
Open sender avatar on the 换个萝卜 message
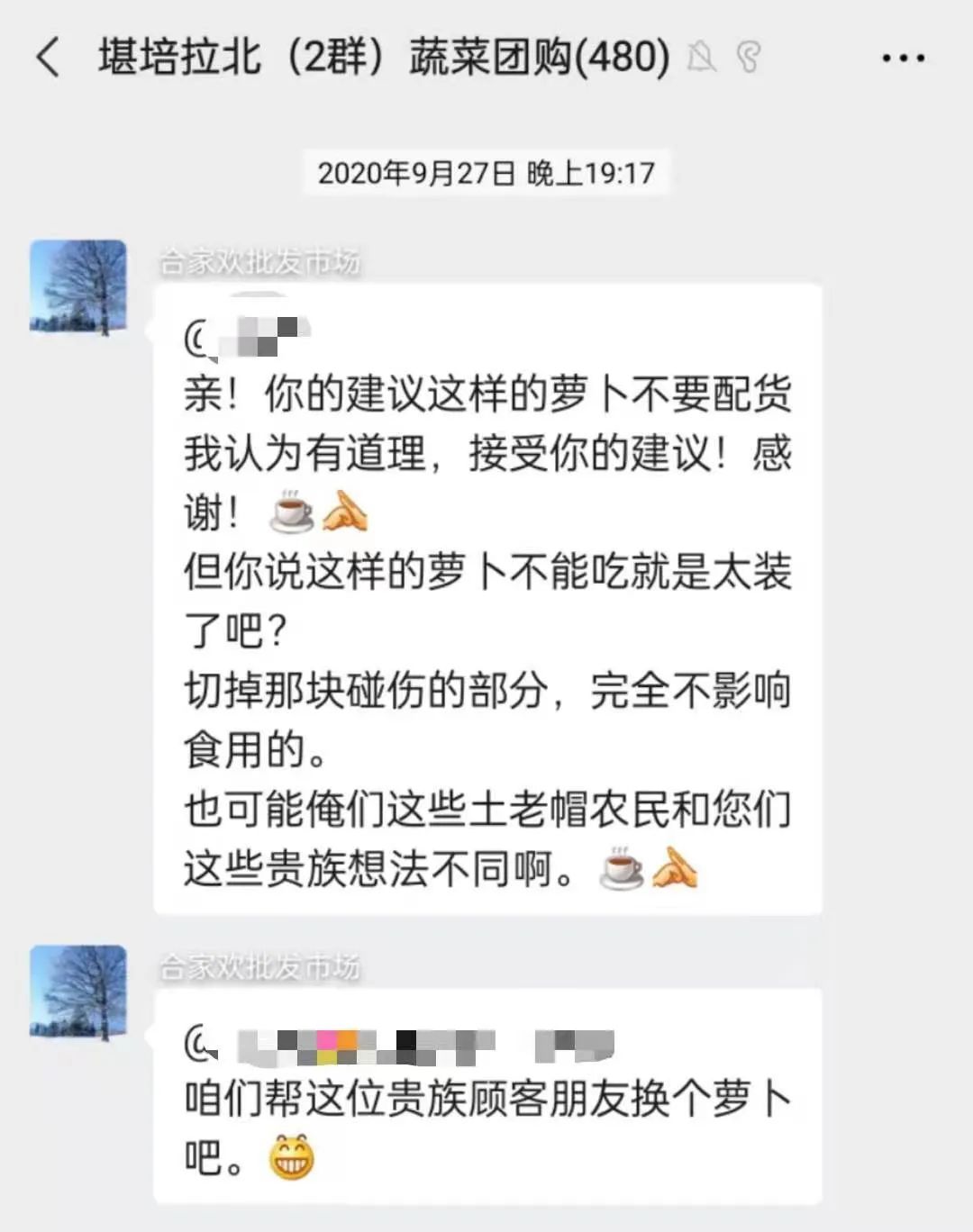coord(78,992)
